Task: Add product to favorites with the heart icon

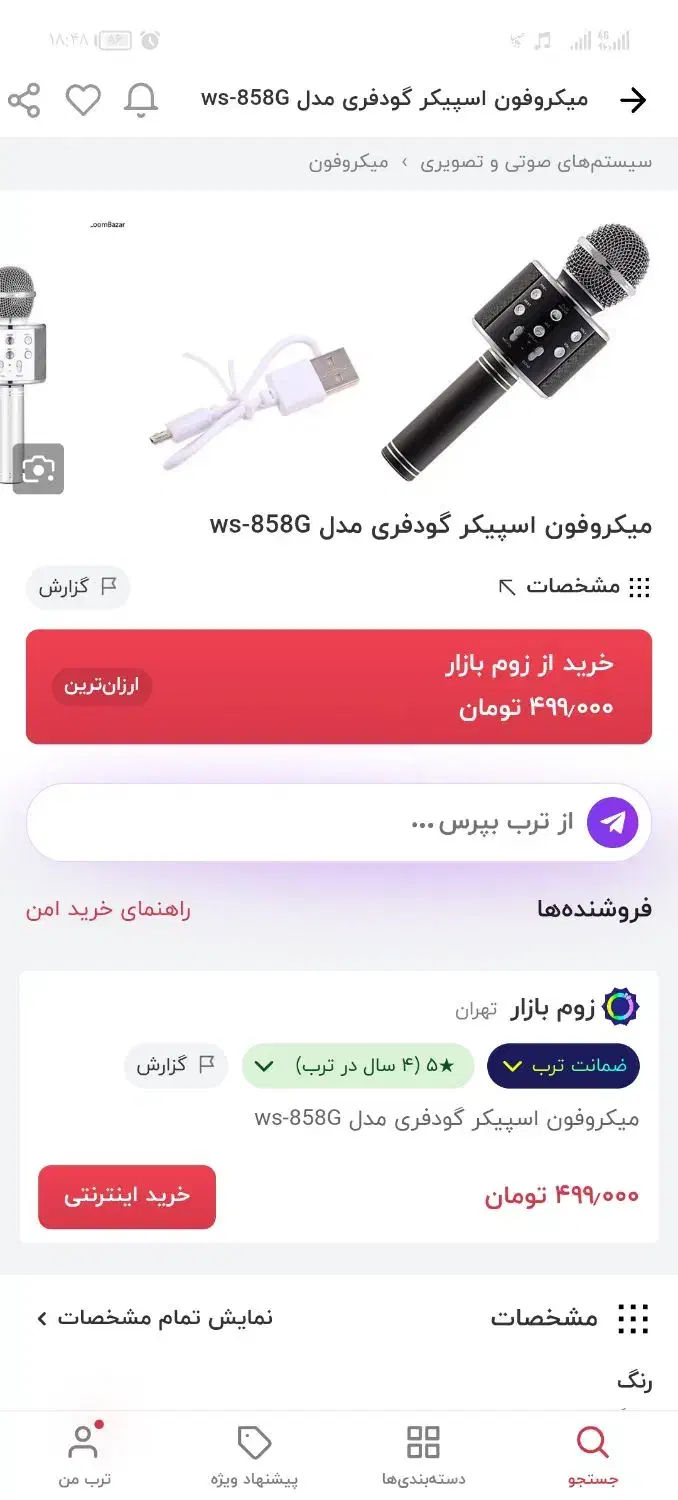Action: point(83,100)
